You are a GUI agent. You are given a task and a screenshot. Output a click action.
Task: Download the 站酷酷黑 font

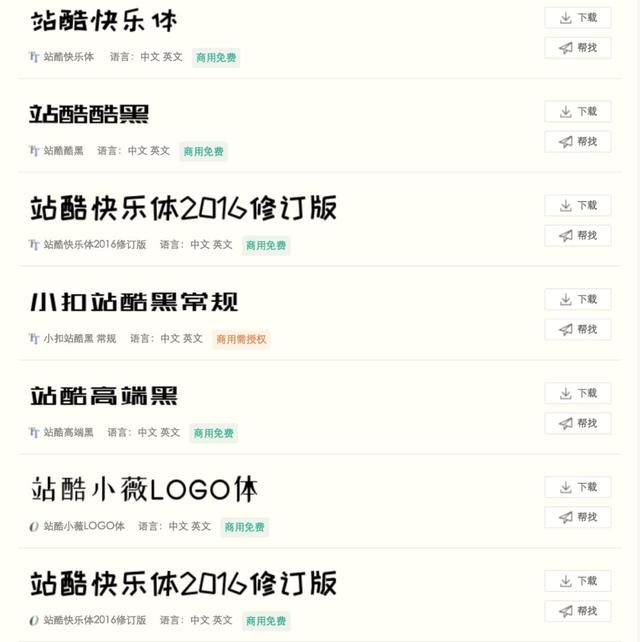click(578, 111)
